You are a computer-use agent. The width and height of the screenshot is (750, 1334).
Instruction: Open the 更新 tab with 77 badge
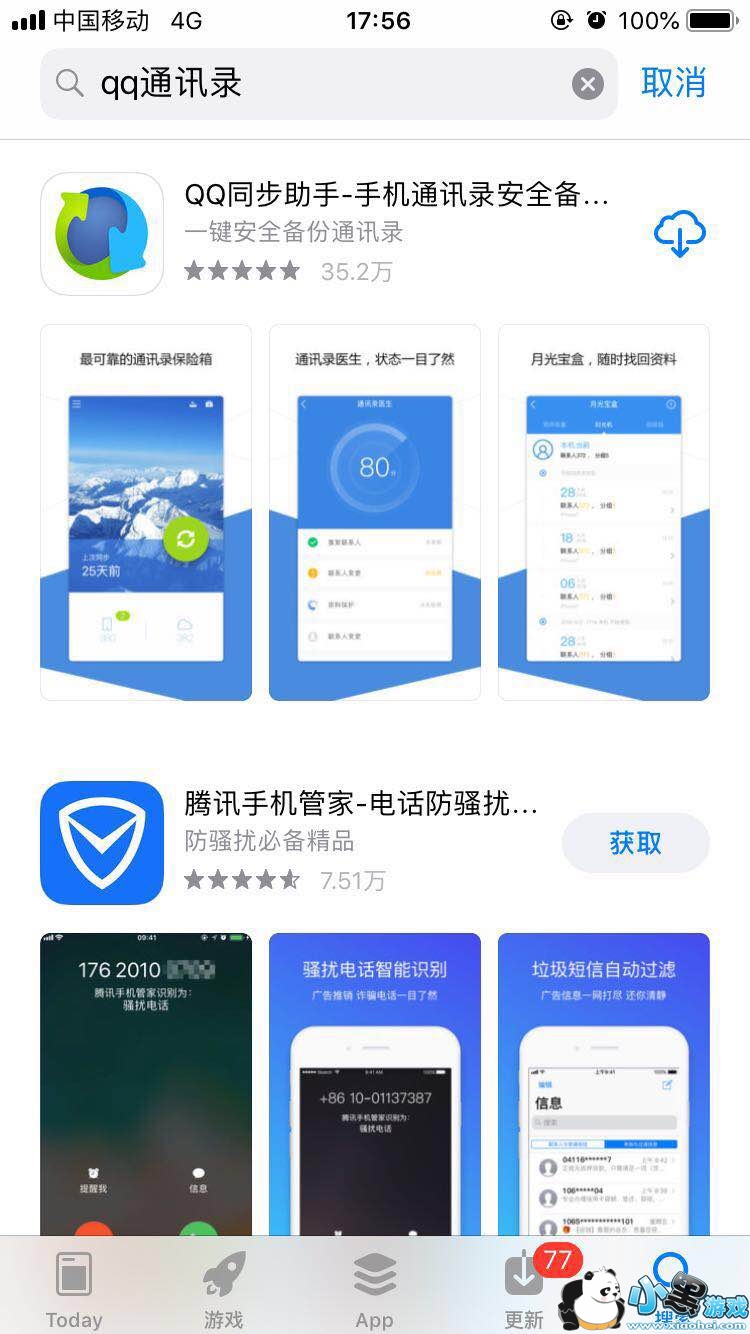[x=525, y=1289]
